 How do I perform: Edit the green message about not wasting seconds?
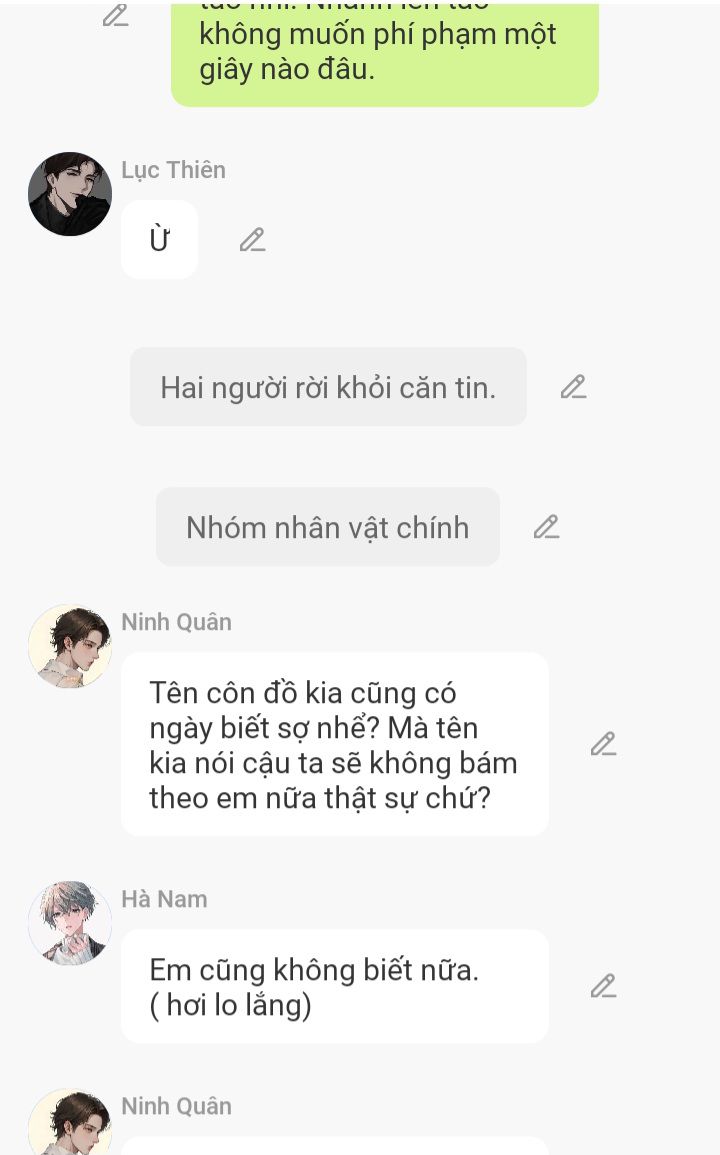pyautogui.click(x=116, y=15)
